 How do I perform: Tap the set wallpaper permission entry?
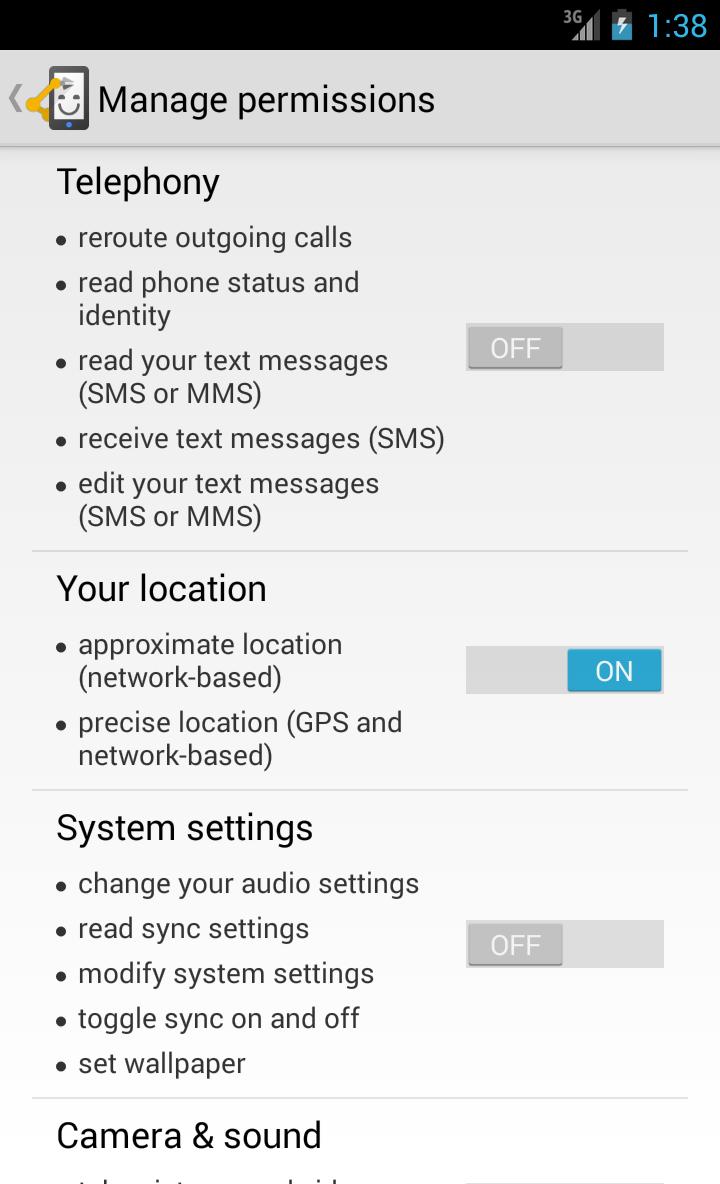click(161, 1063)
